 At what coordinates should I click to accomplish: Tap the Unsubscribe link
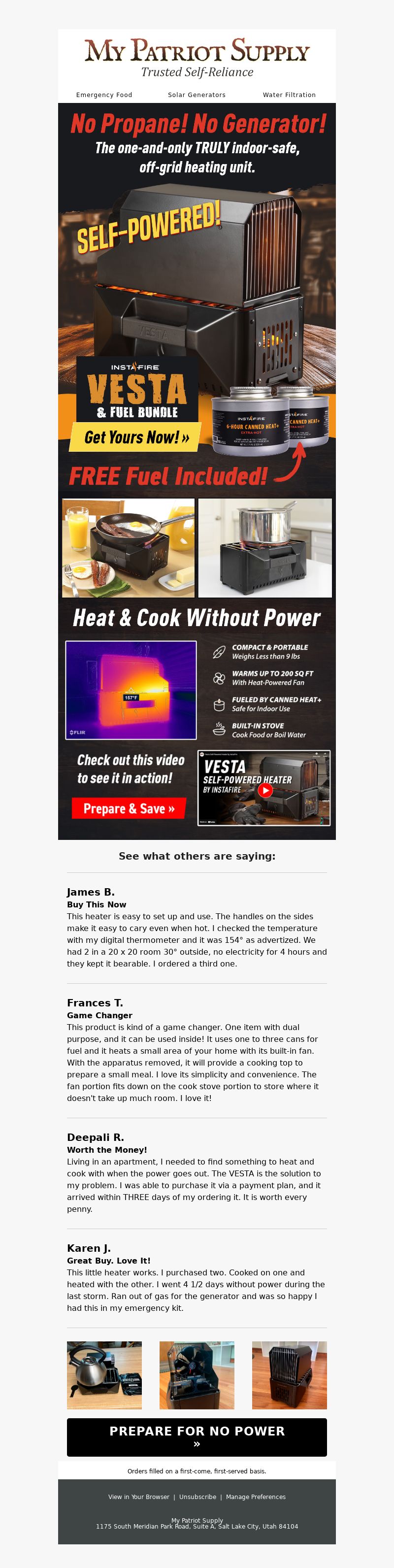pyautogui.click(x=197, y=1497)
